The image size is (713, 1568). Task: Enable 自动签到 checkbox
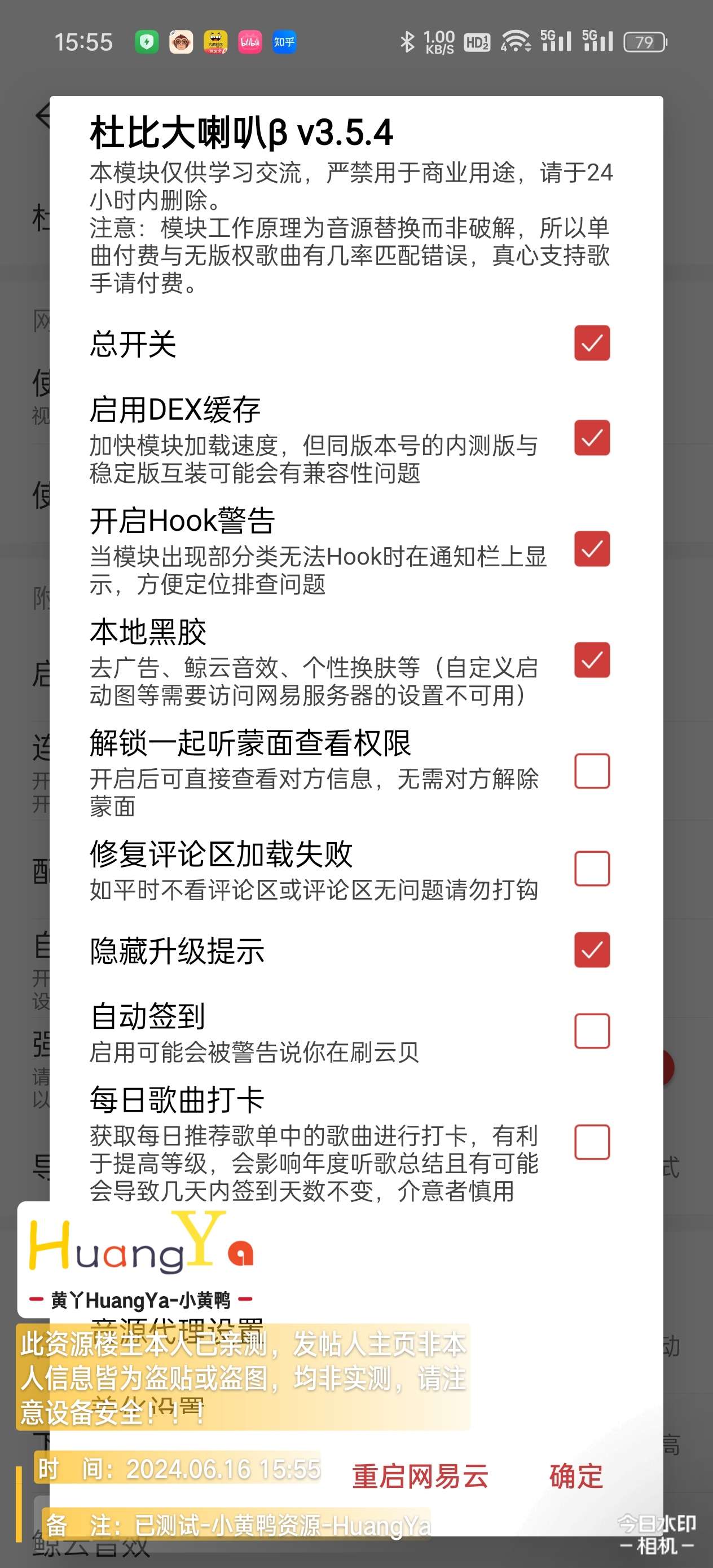591,1030
